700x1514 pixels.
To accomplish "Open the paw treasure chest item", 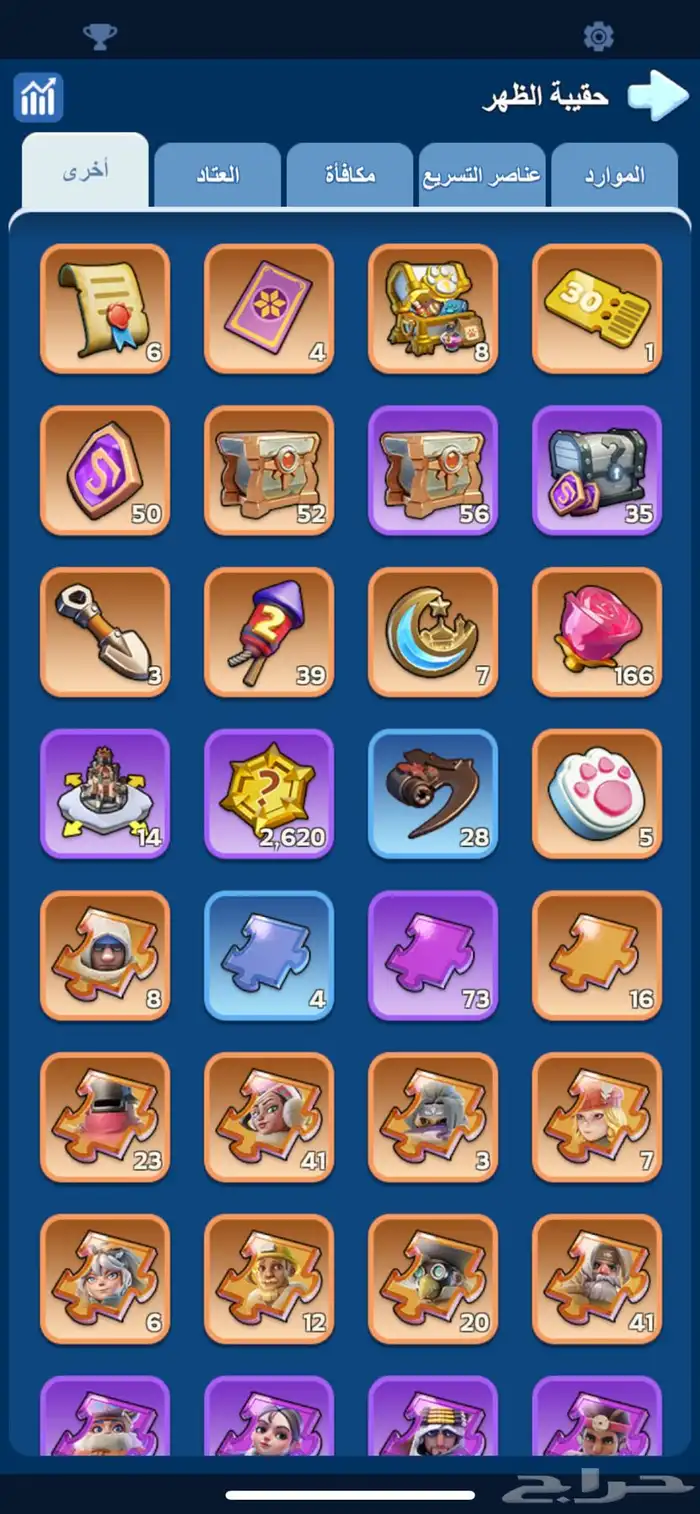I will tap(433, 308).
